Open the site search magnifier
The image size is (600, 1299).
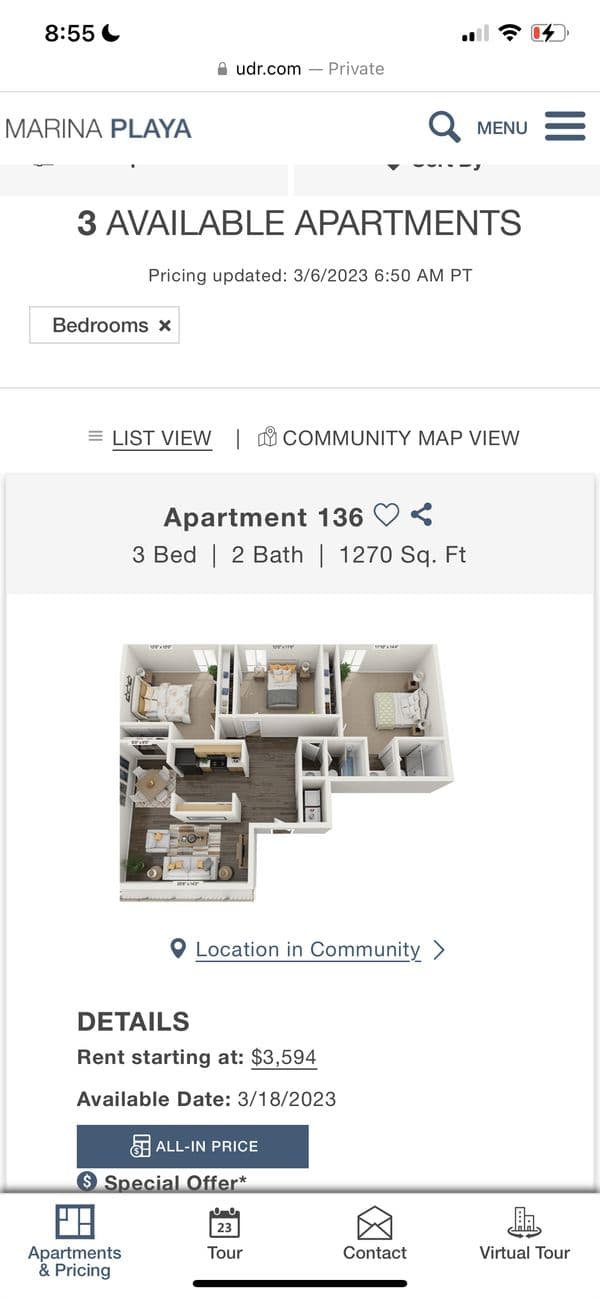[444, 127]
